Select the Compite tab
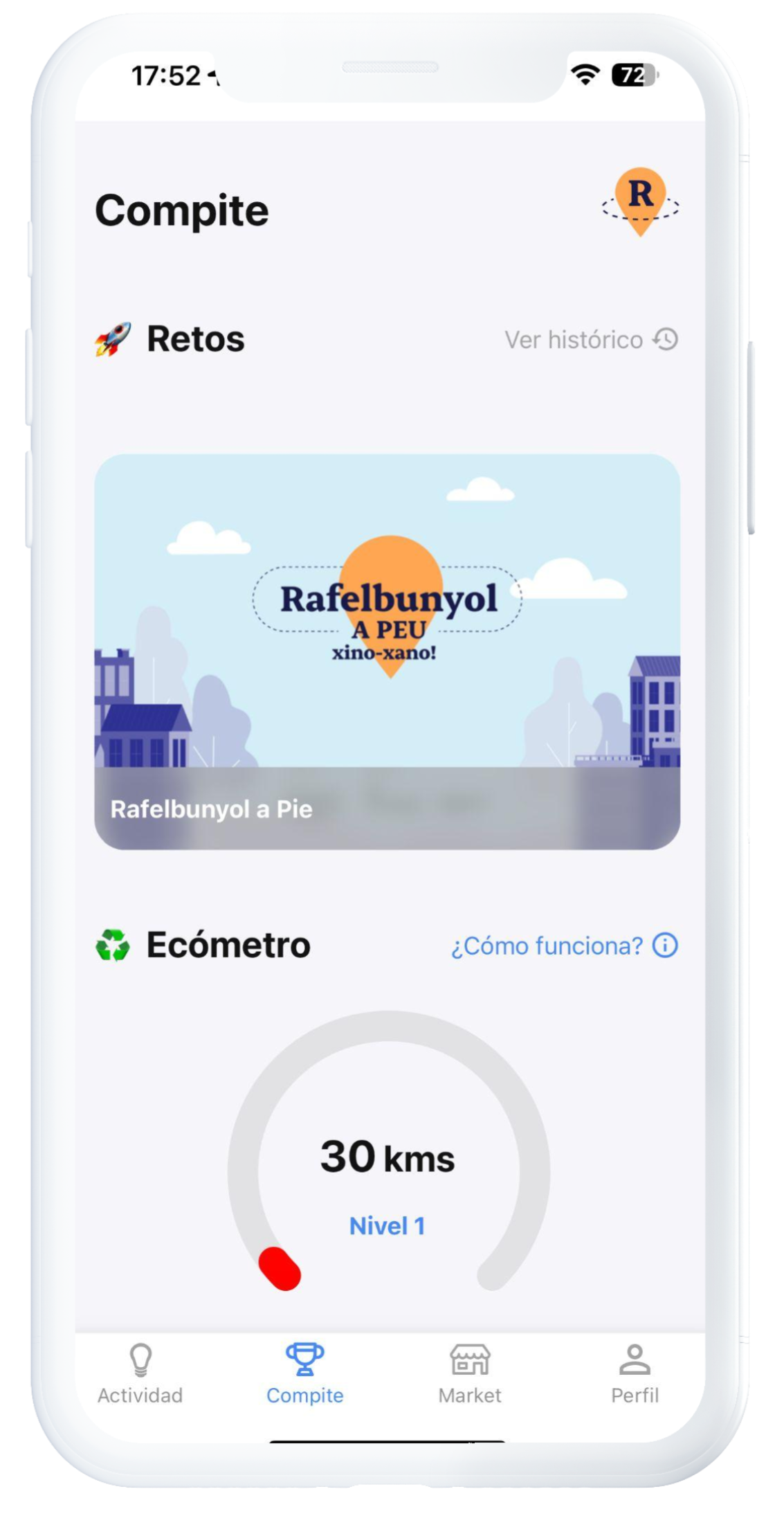 tap(305, 1375)
